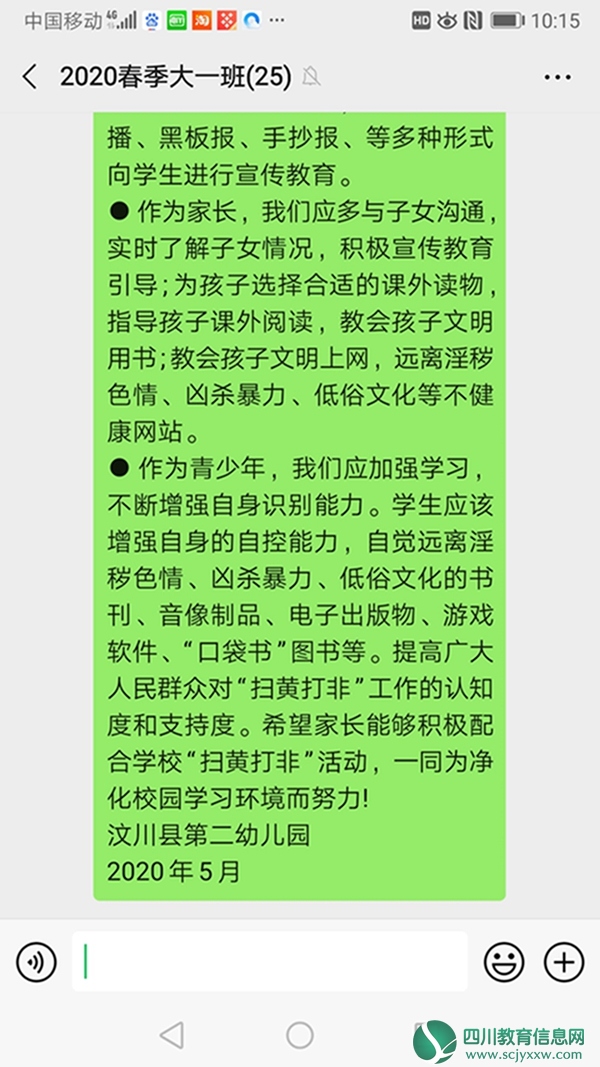Open the plus attachments menu

click(x=564, y=962)
